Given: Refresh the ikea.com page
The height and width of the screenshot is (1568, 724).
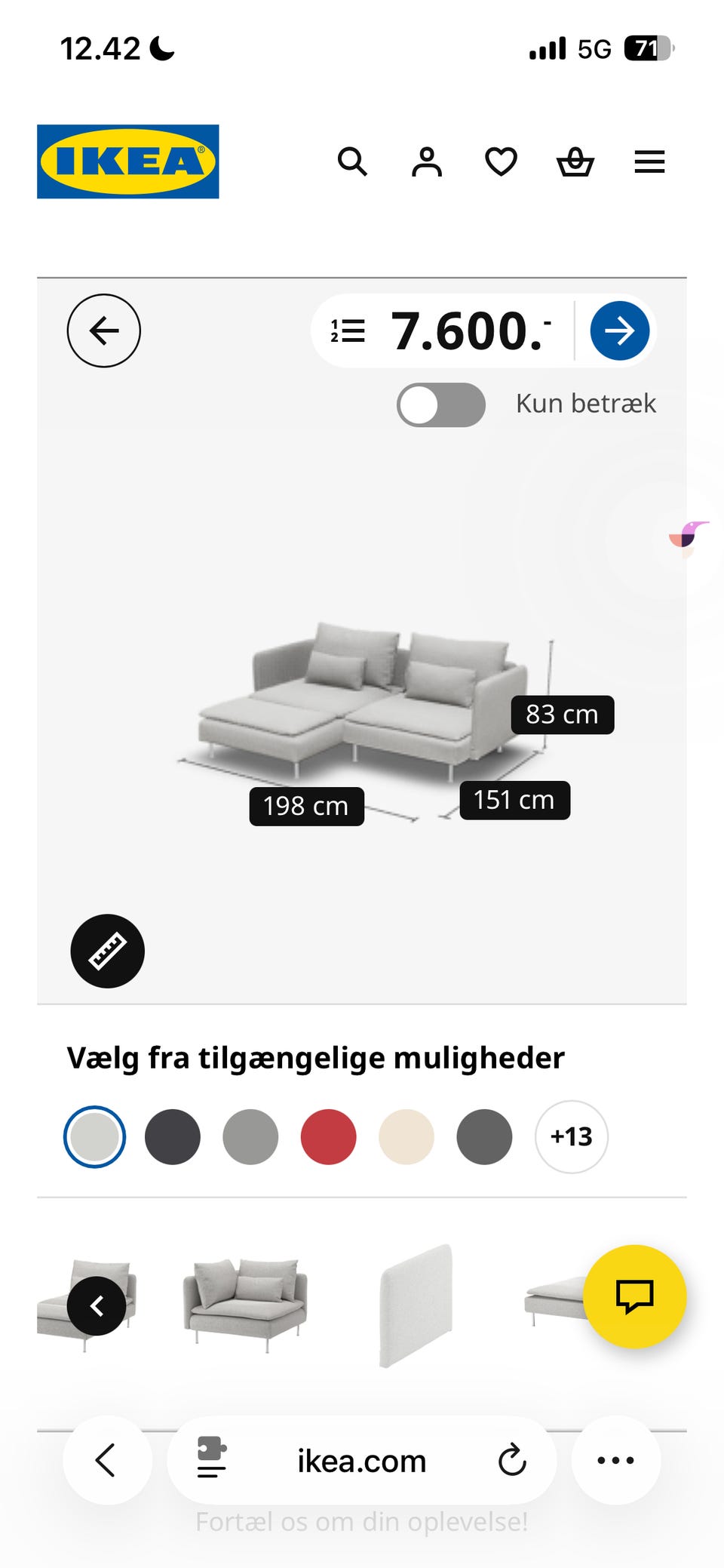Looking at the screenshot, I should [x=512, y=1459].
